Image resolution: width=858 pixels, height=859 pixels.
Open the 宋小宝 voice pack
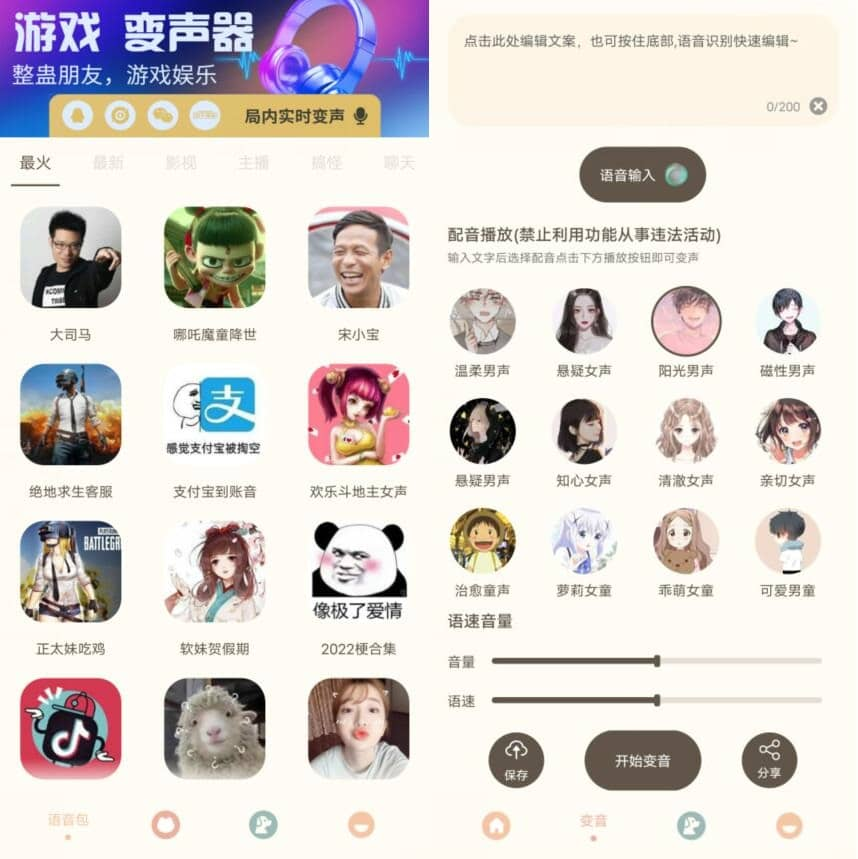(x=358, y=257)
